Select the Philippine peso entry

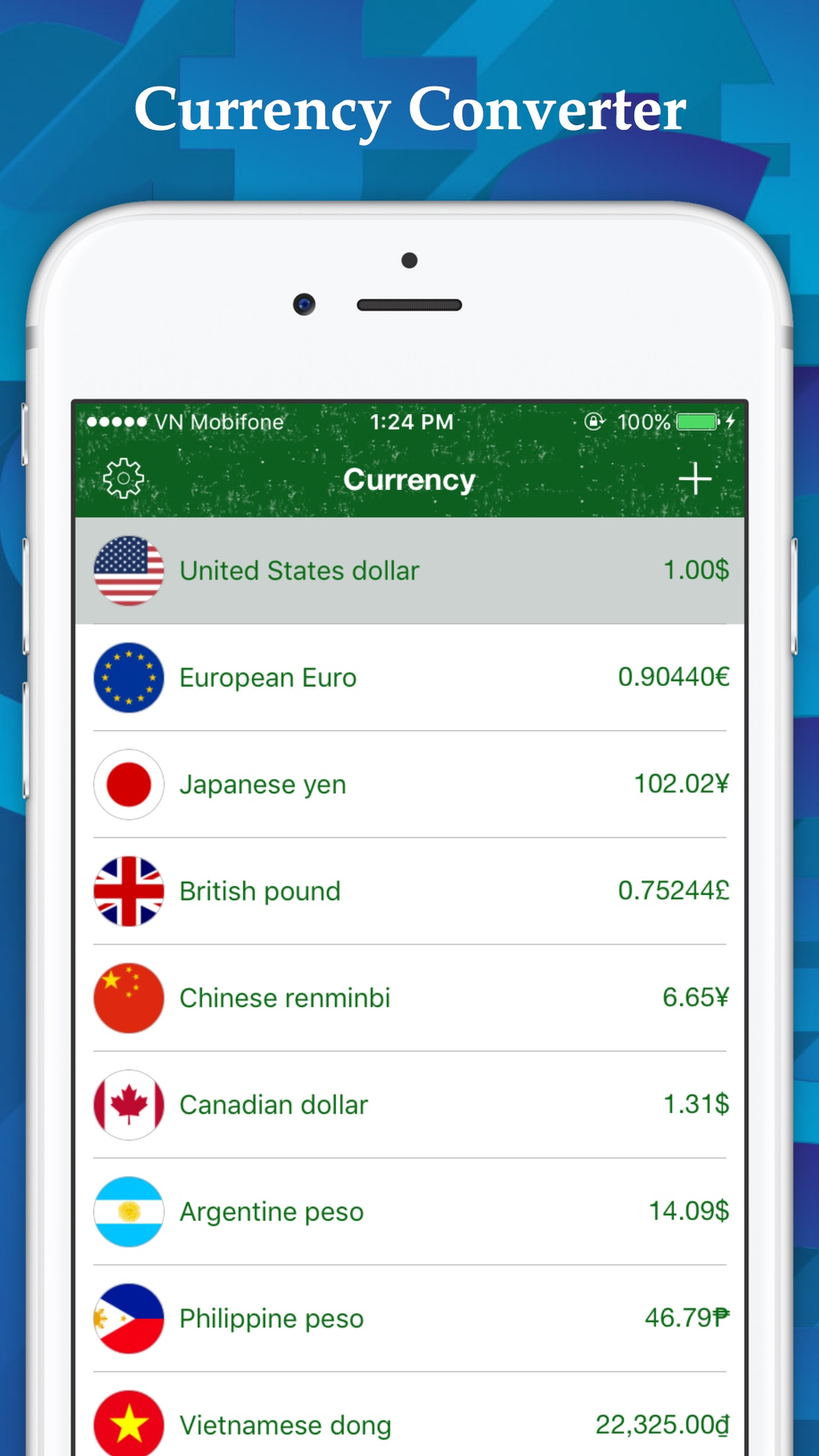tap(409, 1319)
